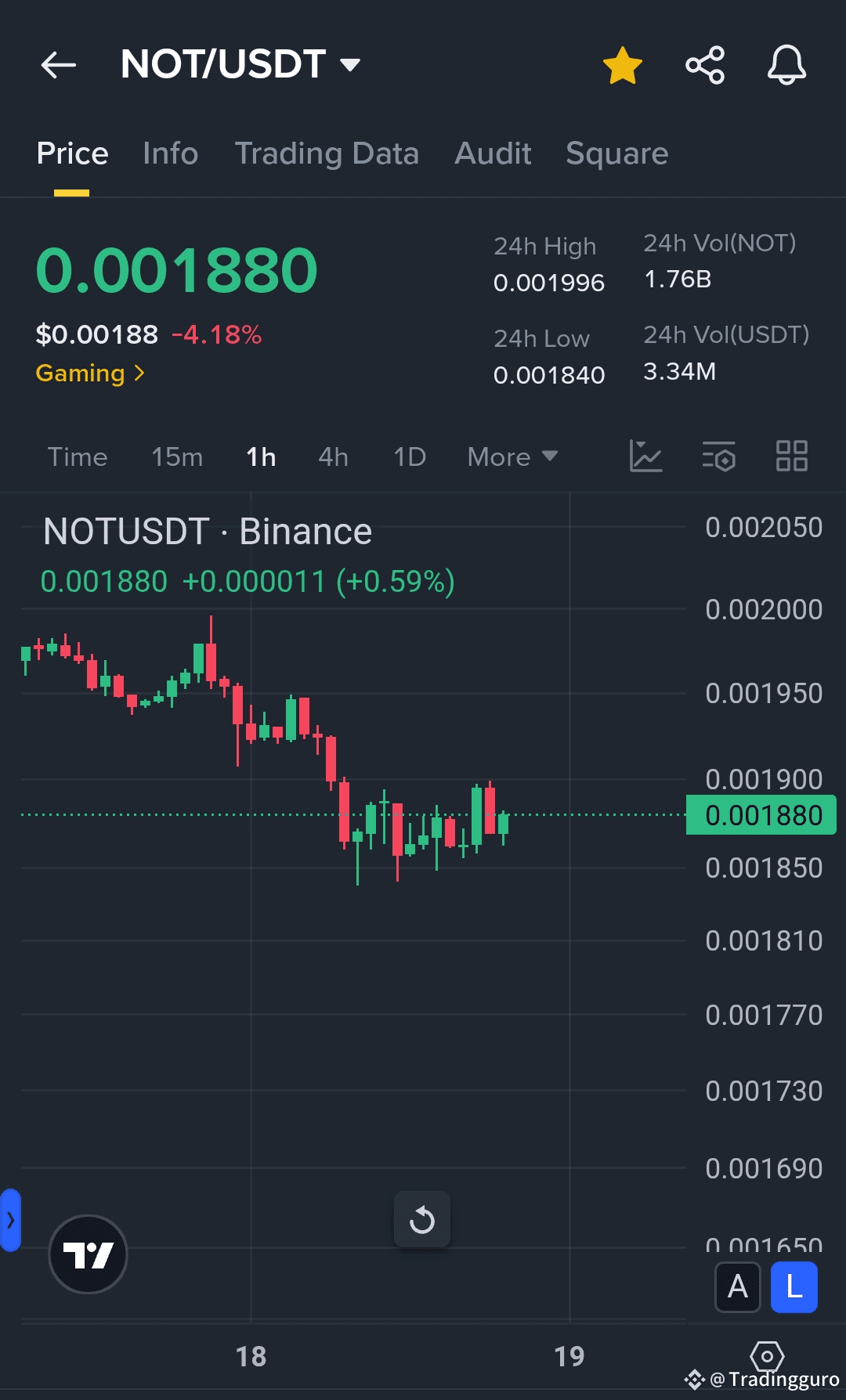Open the indicator settings icon
Viewport: 846px width, 1400px height.
[x=719, y=456]
